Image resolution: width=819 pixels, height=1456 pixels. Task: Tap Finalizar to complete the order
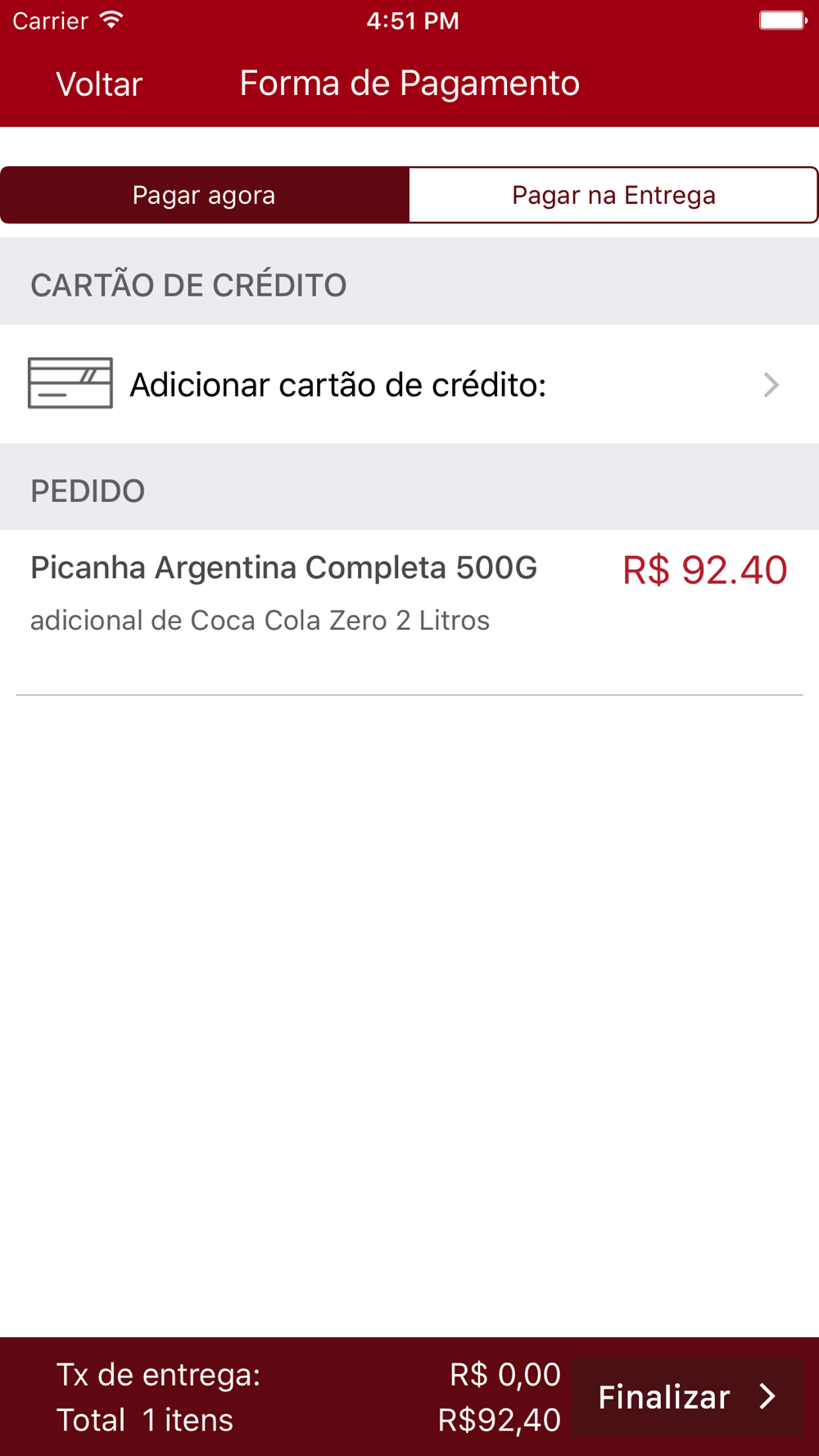pos(687,1396)
